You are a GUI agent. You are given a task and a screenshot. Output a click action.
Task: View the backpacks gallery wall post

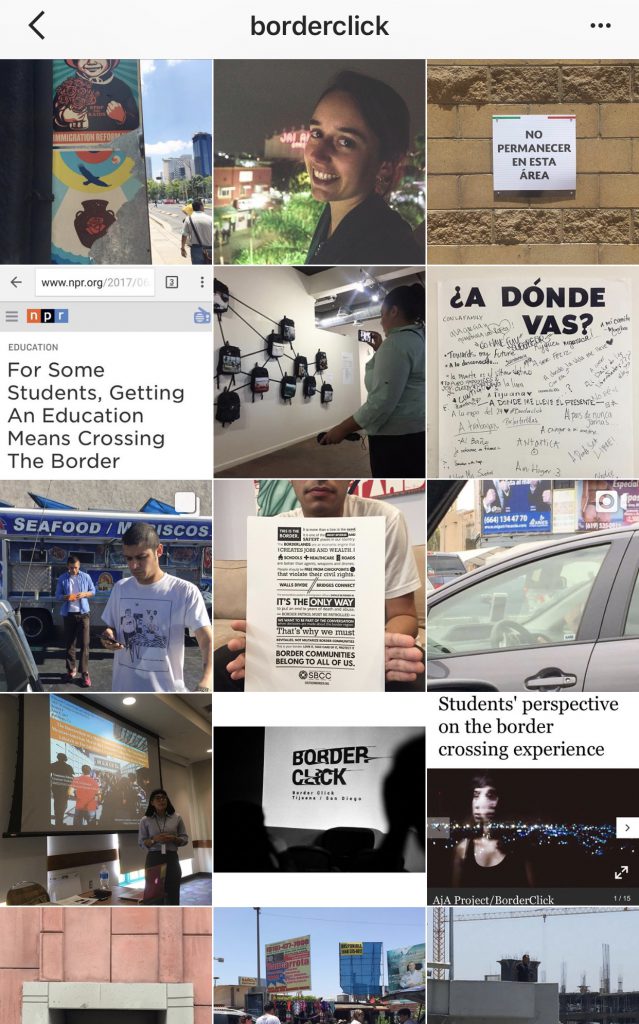click(319, 371)
